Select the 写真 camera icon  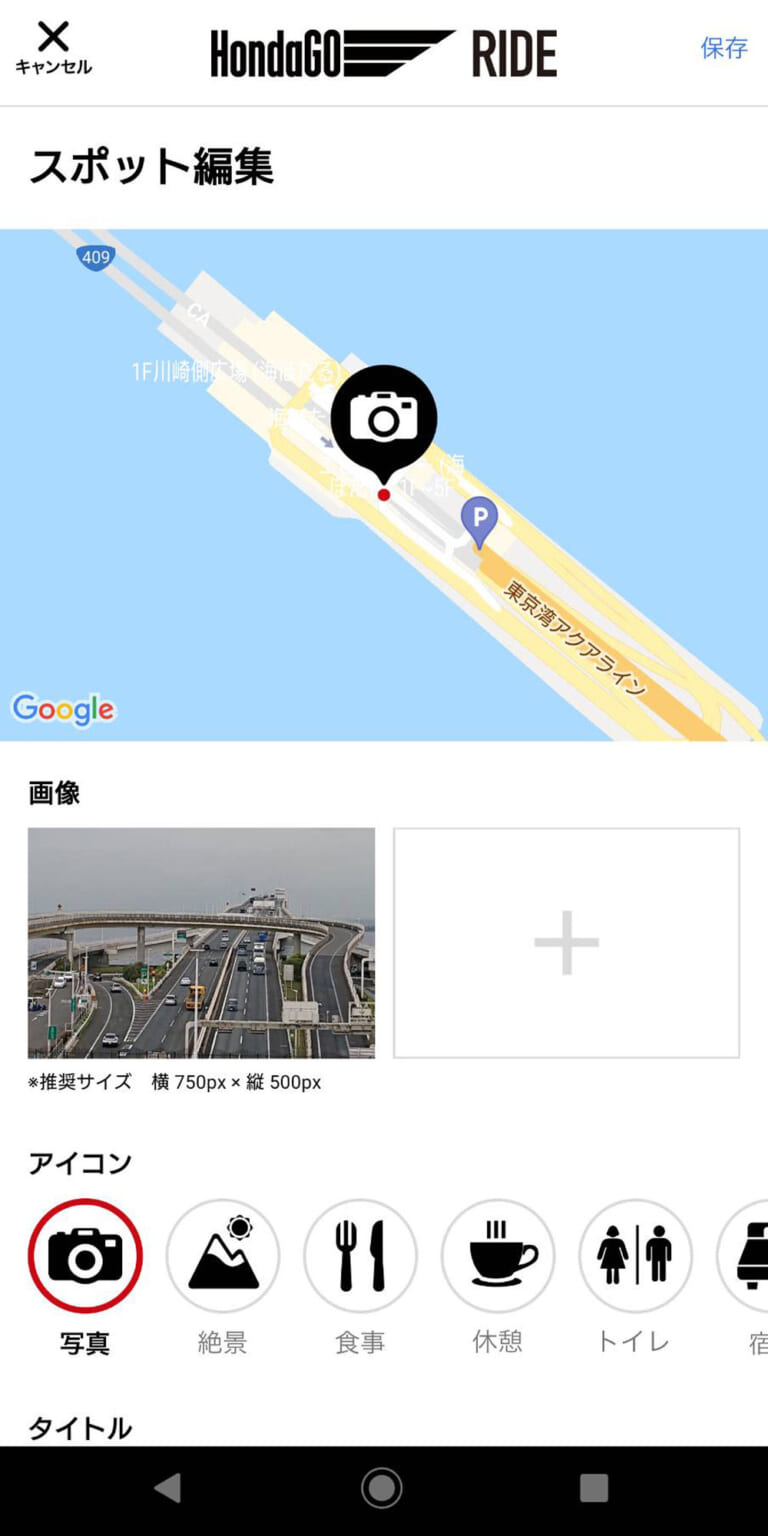click(85, 1256)
